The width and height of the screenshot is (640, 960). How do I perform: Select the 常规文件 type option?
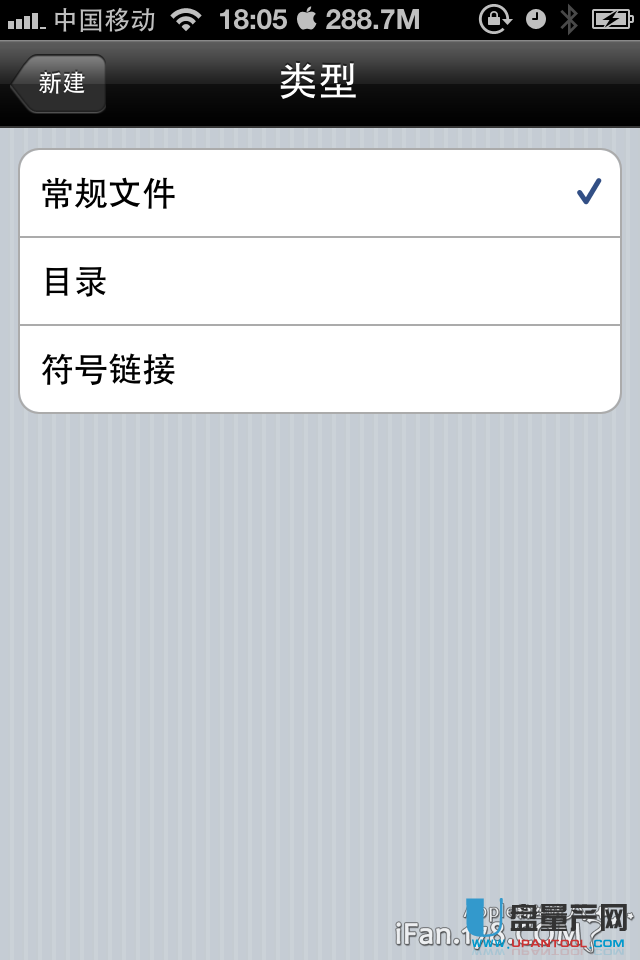[320, 193]
